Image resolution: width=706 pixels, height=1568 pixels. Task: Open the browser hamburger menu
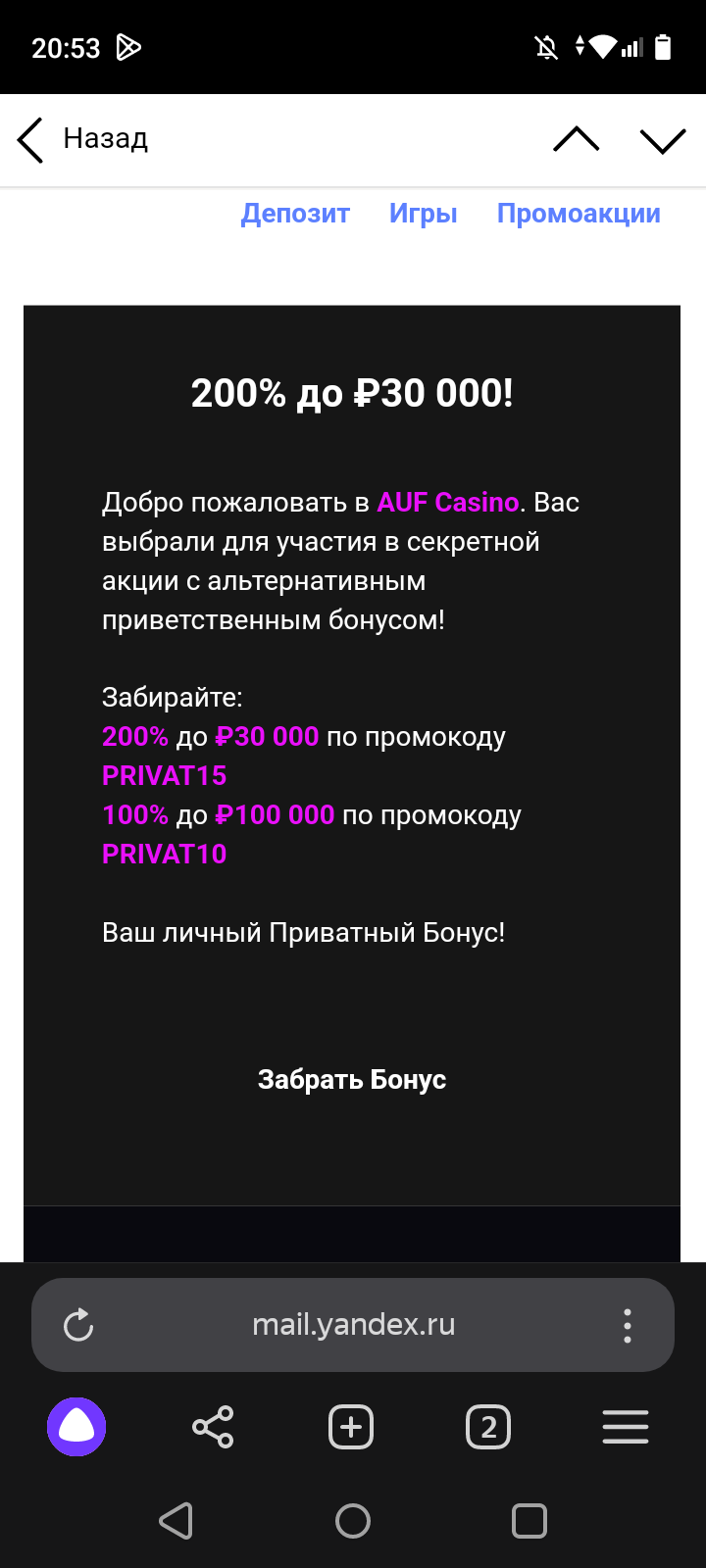pos(626,1427)
